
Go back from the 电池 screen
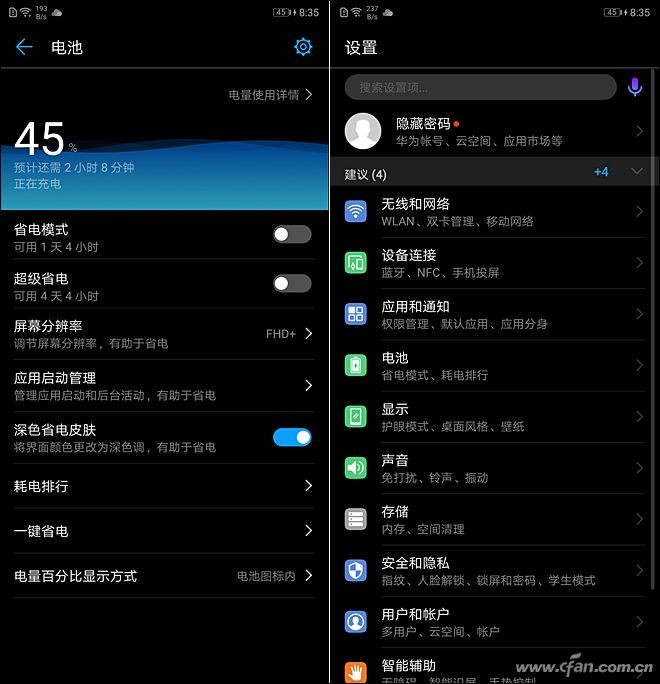click(24, 47)
